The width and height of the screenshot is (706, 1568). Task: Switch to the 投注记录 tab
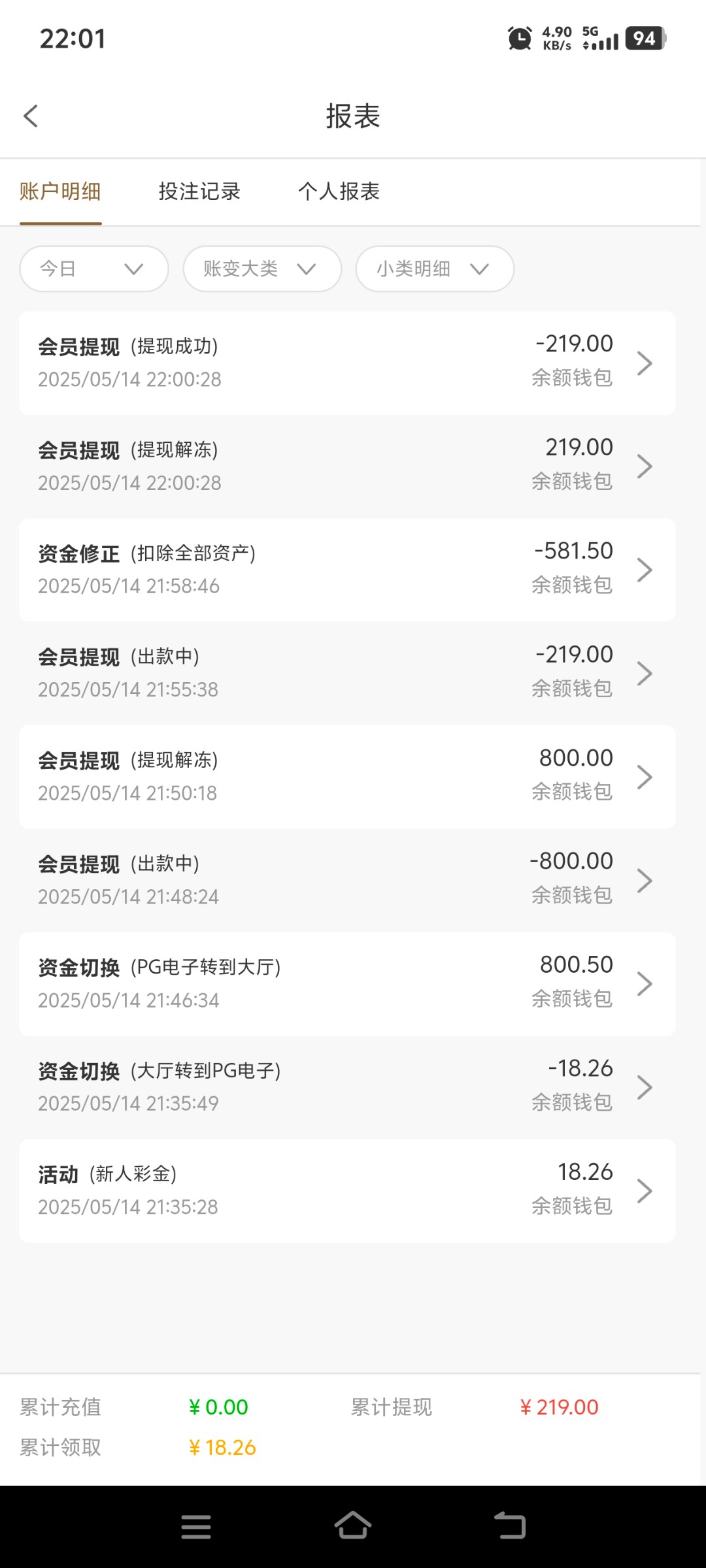pos(199,191)
